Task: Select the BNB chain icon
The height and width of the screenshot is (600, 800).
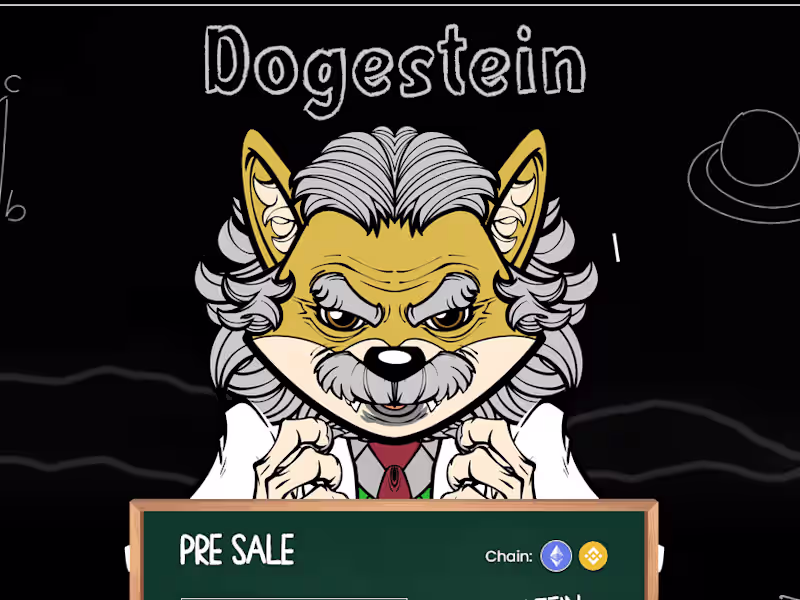Action: tap(593, 556)
